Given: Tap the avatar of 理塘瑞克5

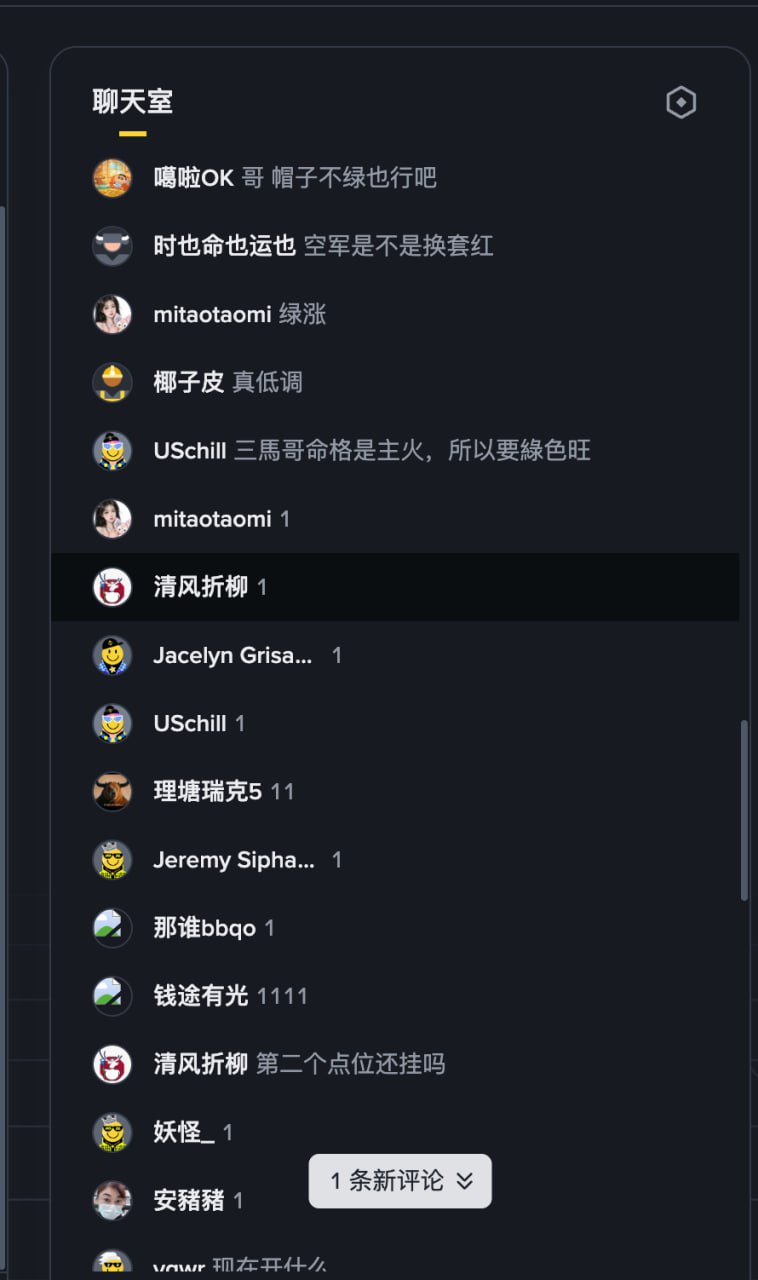Looking at the screenshot, I should [x=113, y=792].
